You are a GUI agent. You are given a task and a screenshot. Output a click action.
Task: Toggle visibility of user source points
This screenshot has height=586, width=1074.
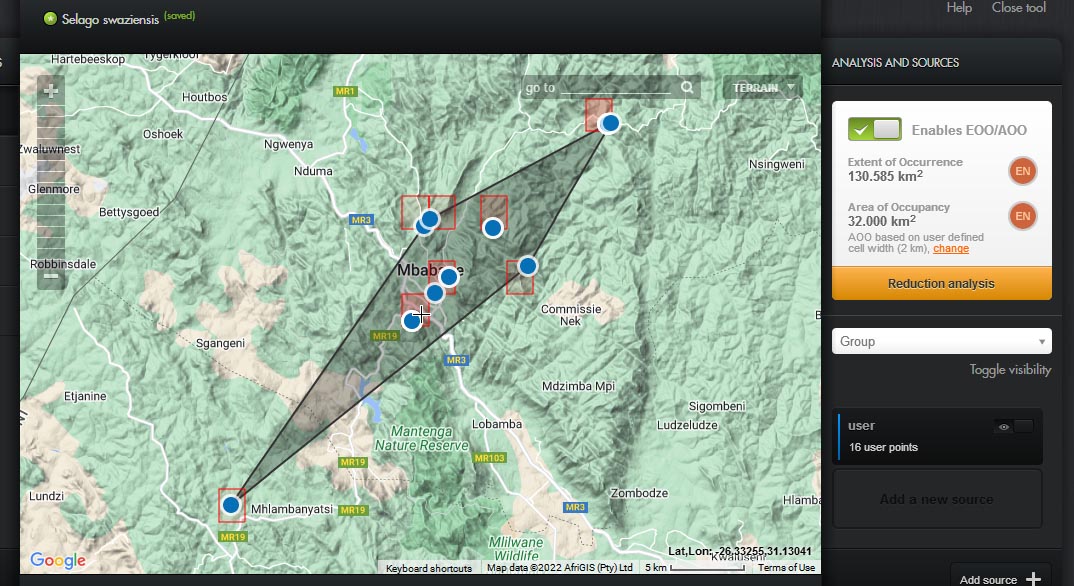click(1013, 427)
